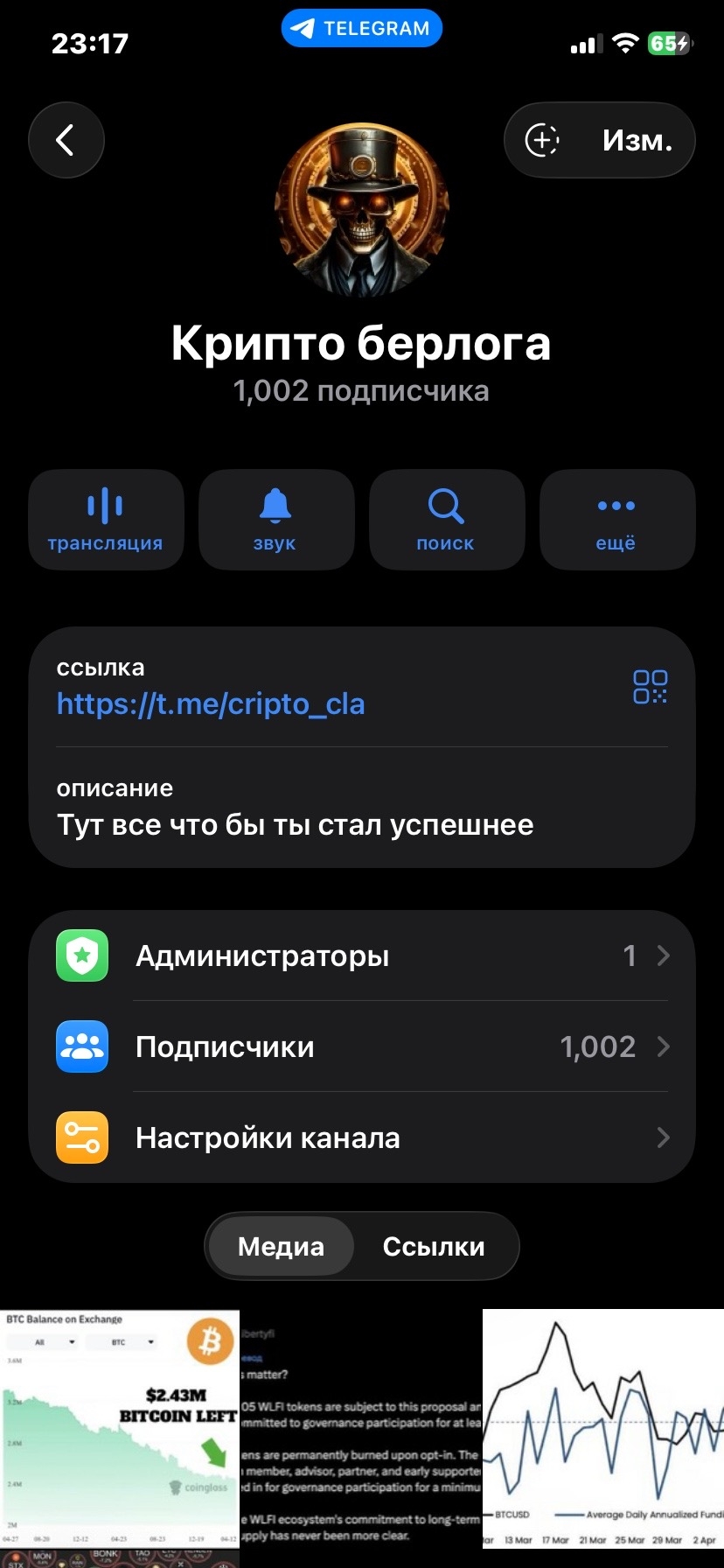Tap the back arrow to leave profile
Image resolution: width=724 pixels, height=1568 pixels.
click(66, 140)
